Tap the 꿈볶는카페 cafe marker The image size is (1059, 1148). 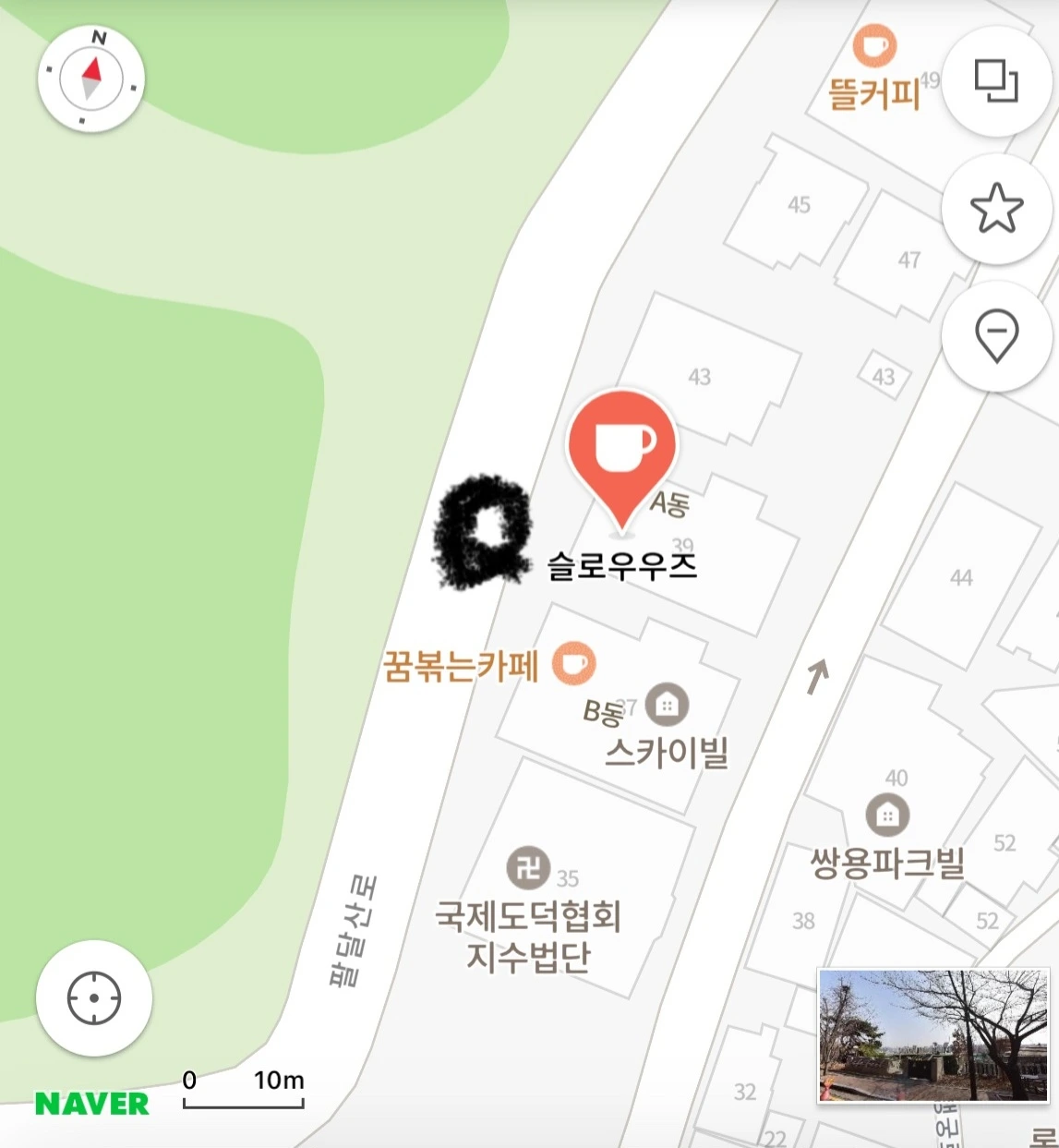tap(573, 664)
